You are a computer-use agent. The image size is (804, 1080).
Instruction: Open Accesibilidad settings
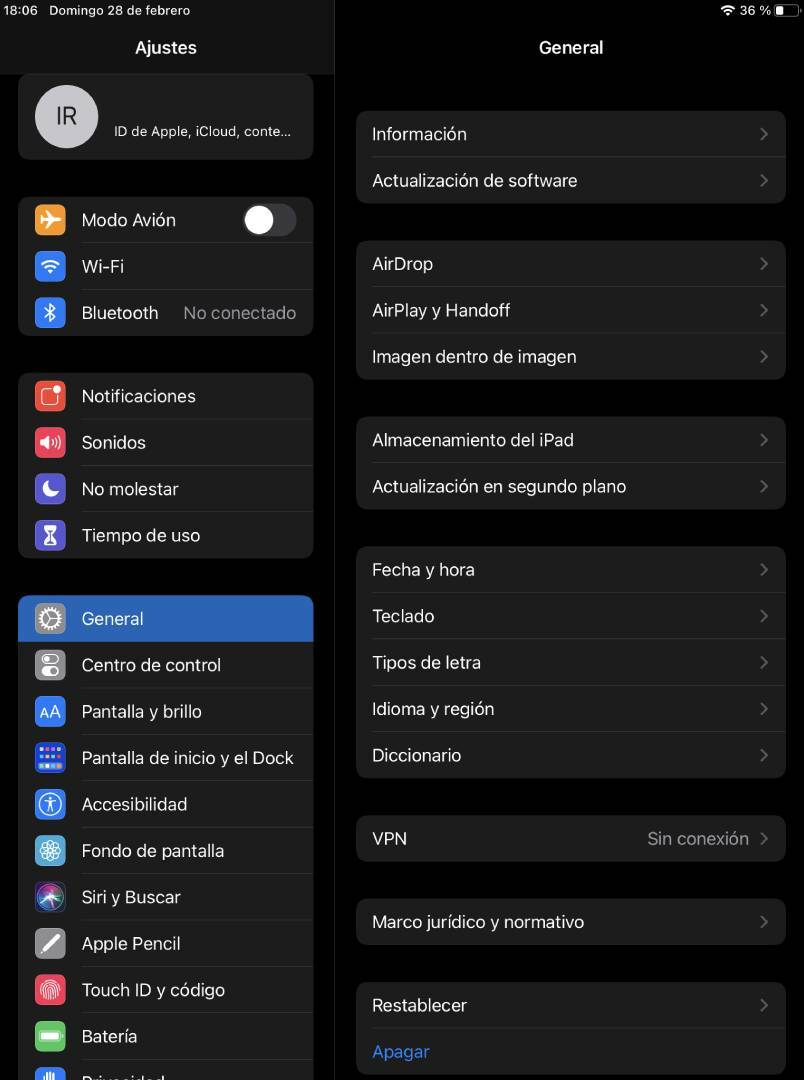pos(165,805)
